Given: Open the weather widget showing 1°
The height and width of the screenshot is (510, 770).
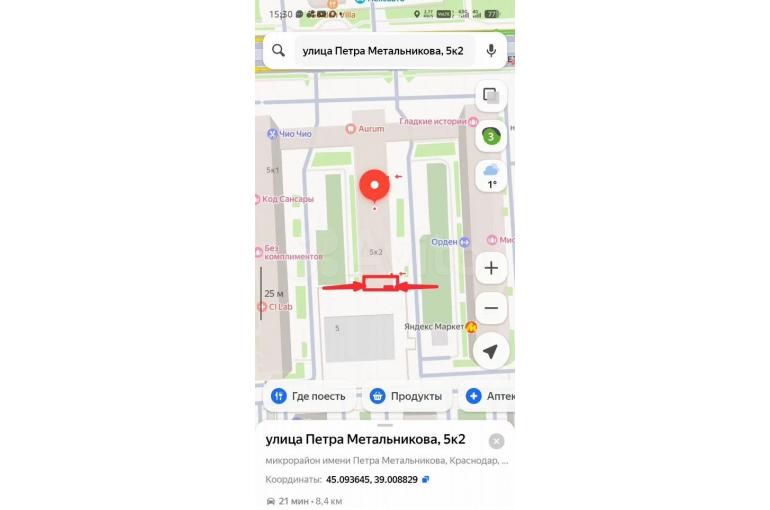Looking at the screenshot, I should click(x=490, y=176).
